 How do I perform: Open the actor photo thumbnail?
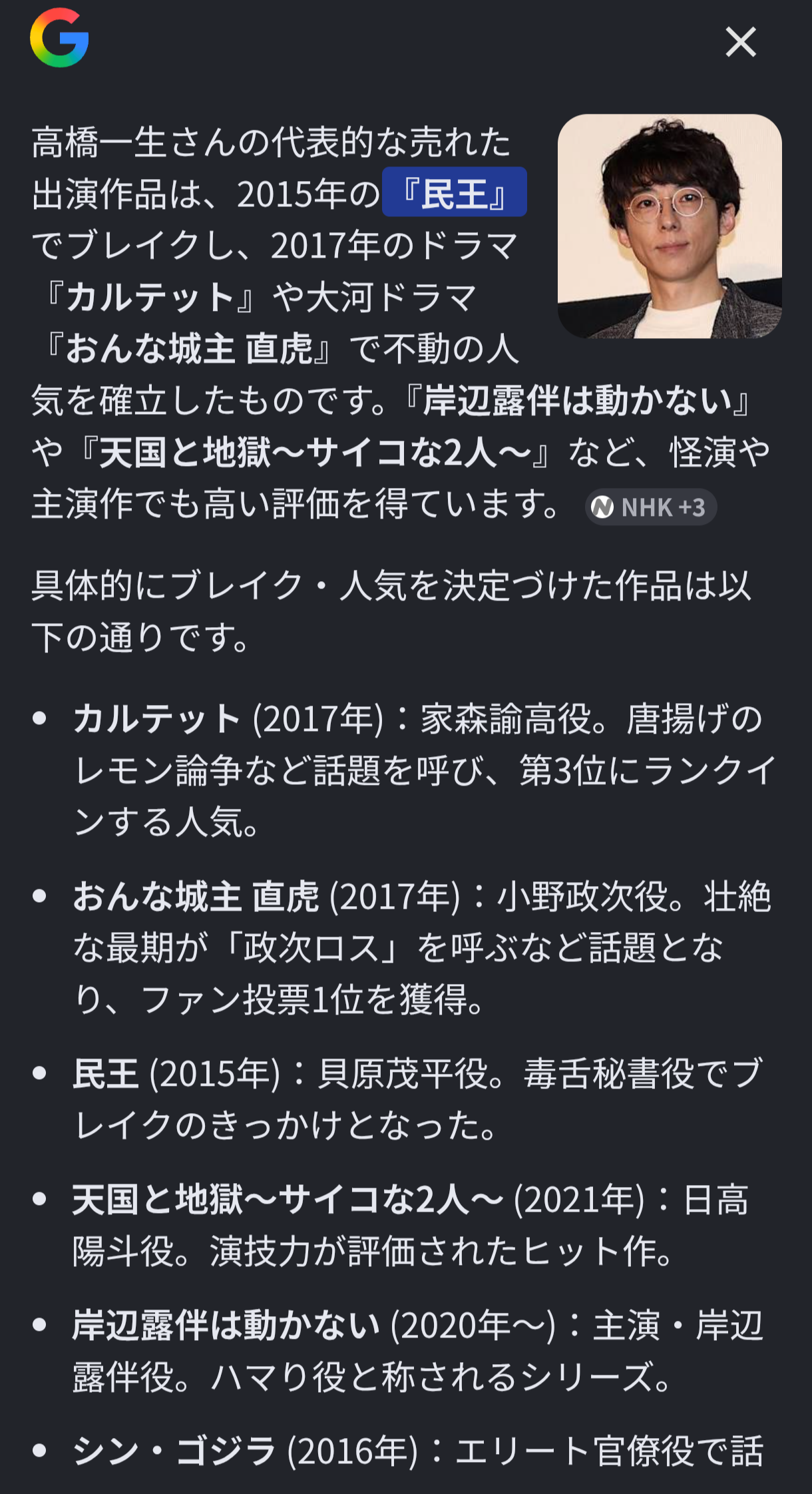(x=670, y=226)
